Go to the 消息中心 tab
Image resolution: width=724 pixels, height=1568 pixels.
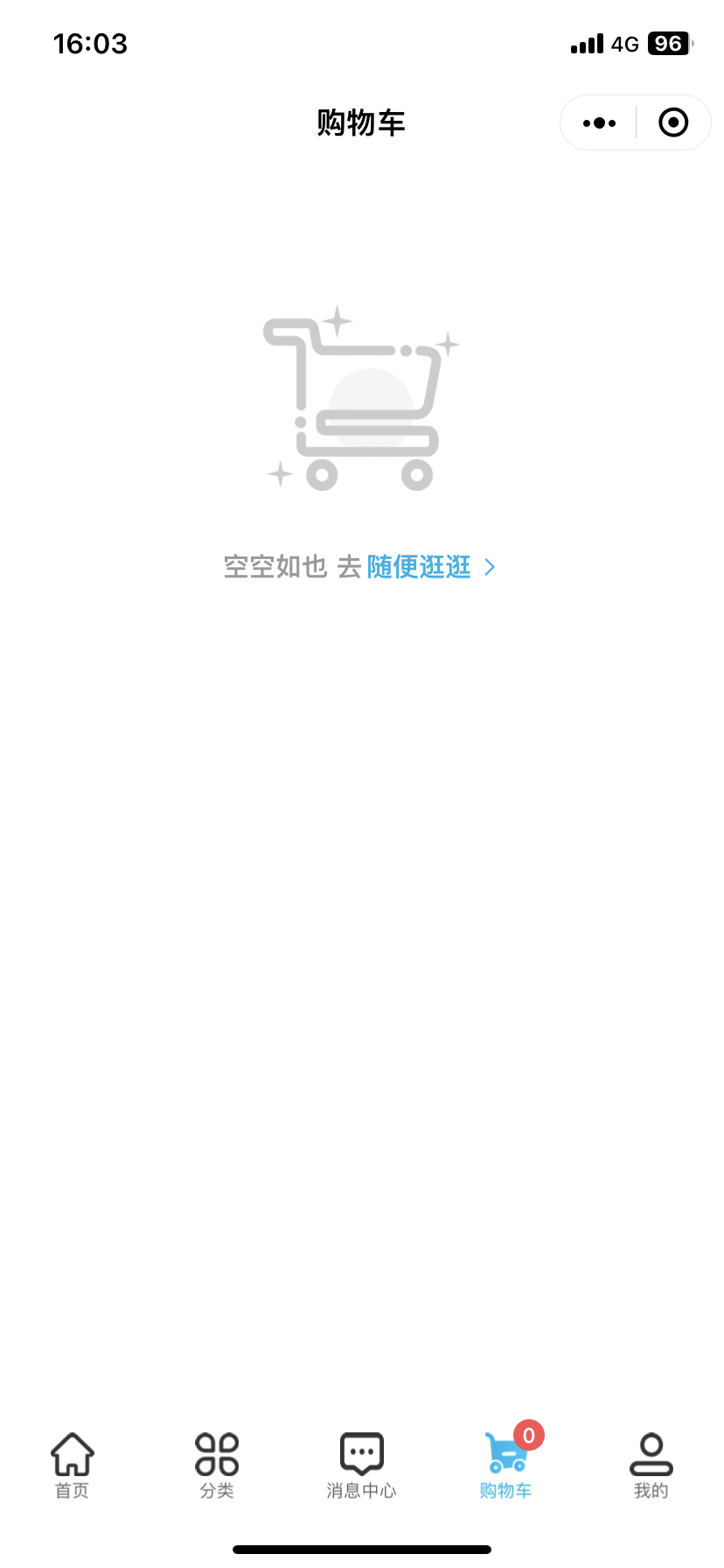[x=361, y=1463]
